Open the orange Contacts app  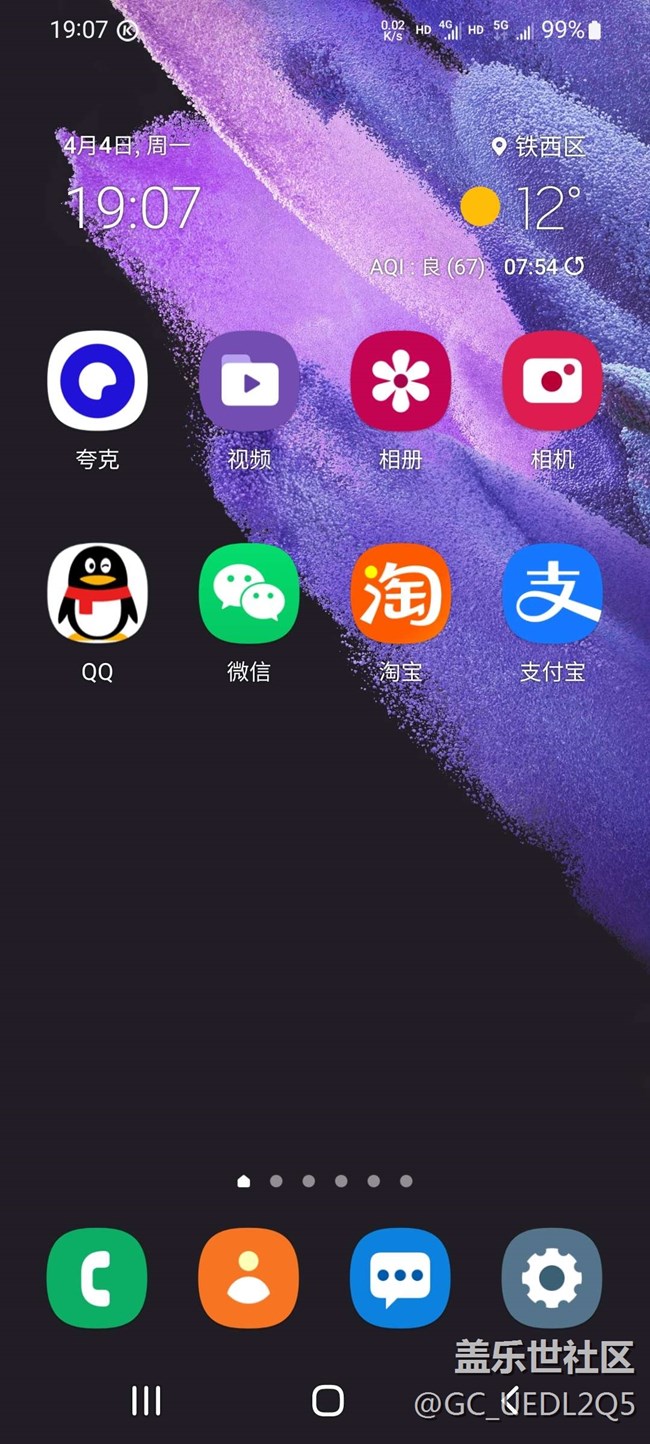[249, 1278]
